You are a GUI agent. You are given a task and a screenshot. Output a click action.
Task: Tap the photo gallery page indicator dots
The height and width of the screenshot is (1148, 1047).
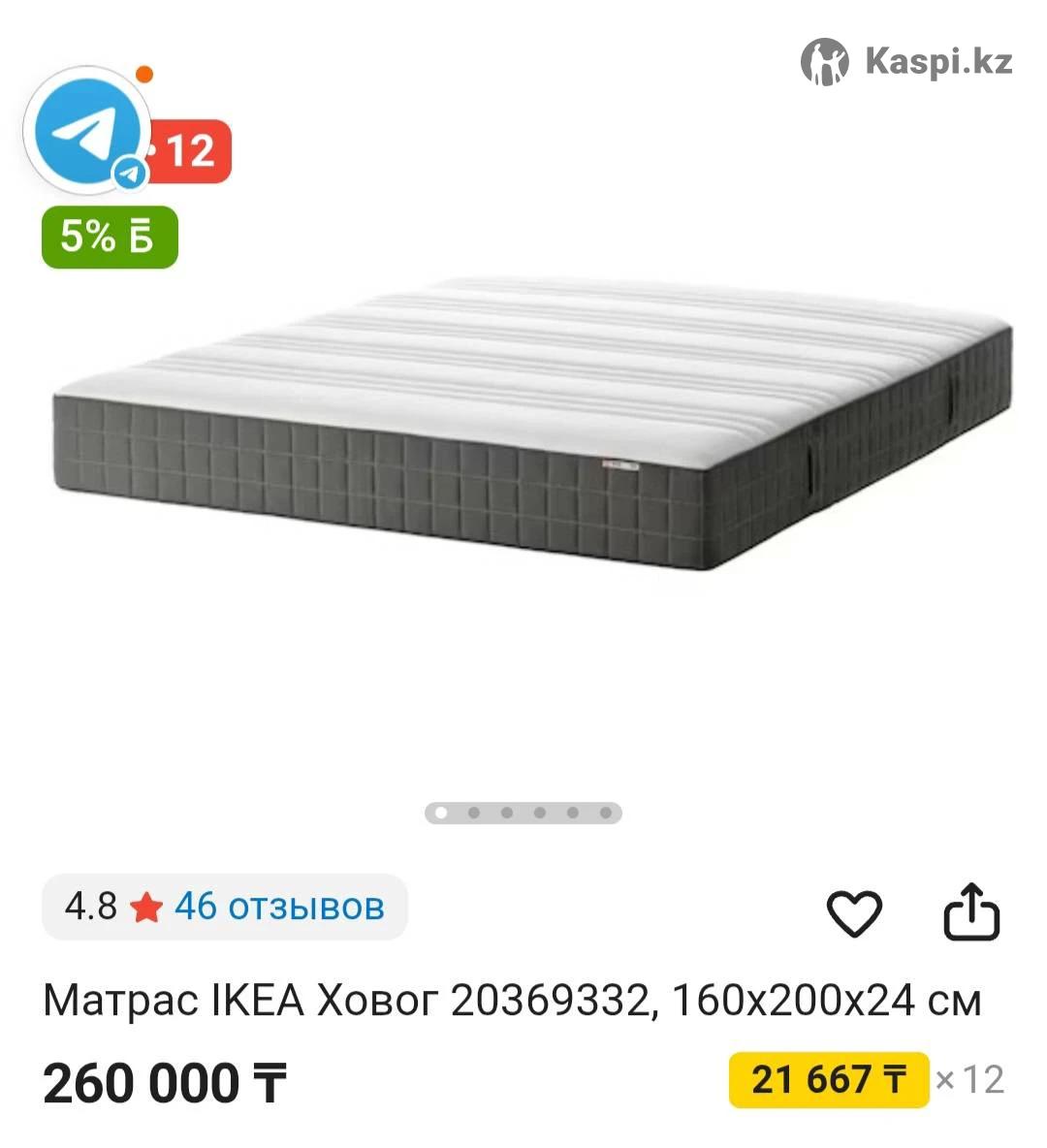pyautogui.click(x=523, y=813)
